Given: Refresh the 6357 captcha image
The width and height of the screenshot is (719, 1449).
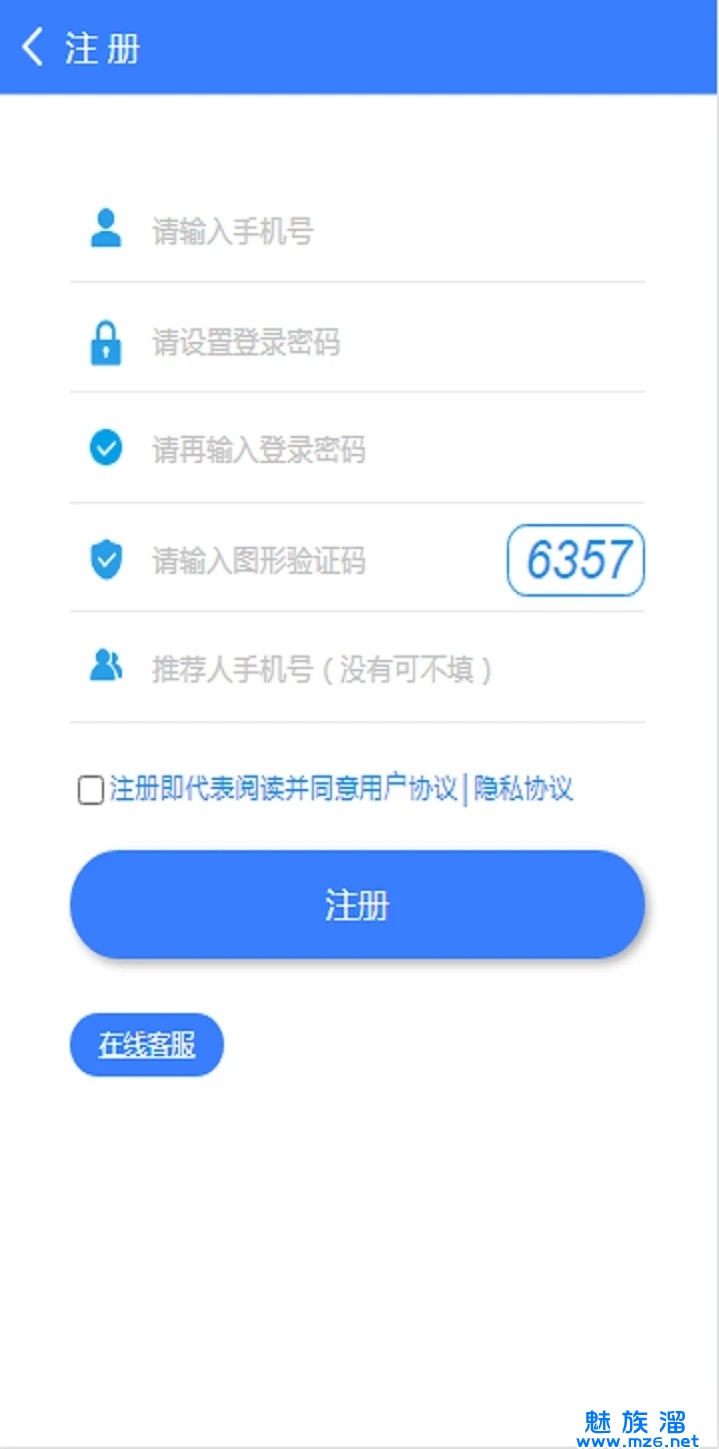Looking at the screenshot, I should [x=576, y=560].
